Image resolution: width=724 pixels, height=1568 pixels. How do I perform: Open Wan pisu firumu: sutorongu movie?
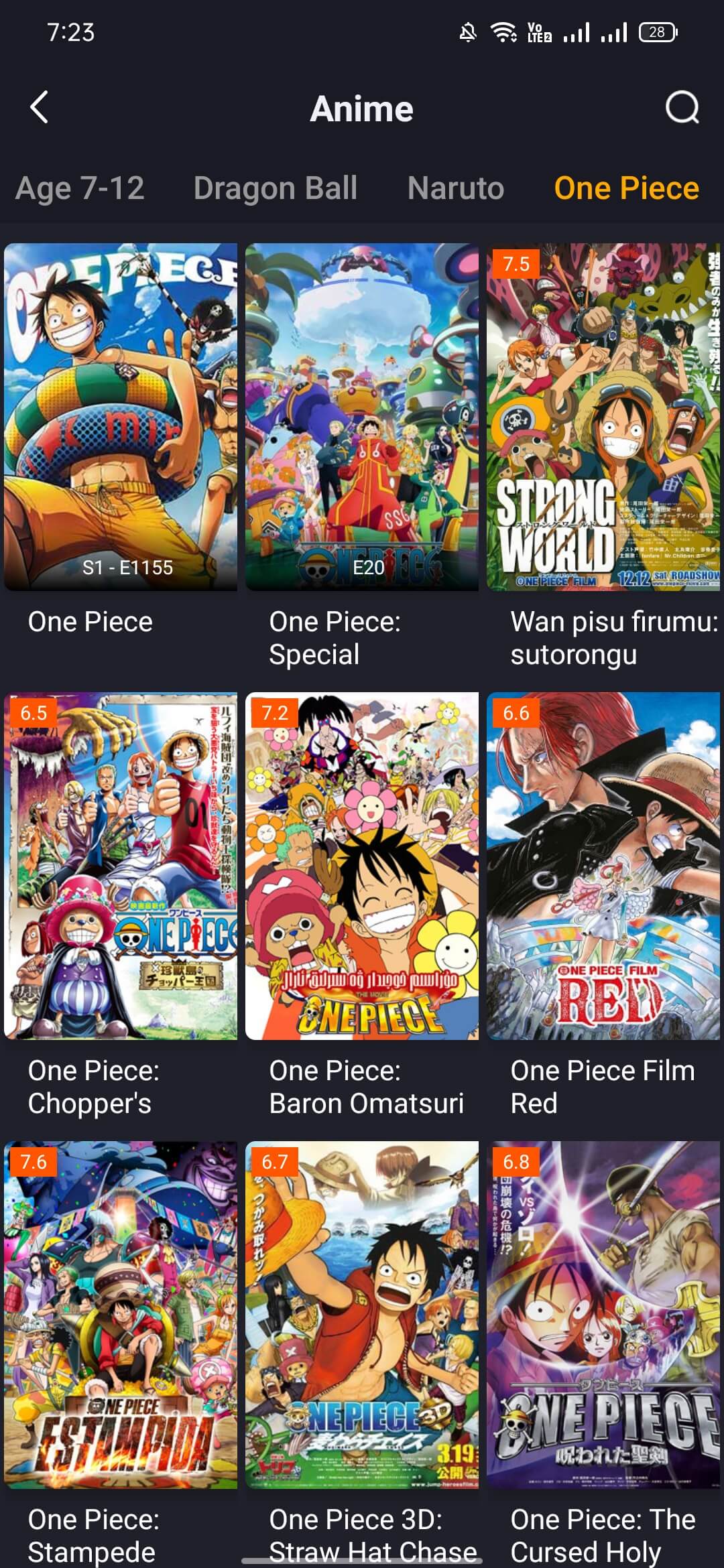[x=603, y=417]
